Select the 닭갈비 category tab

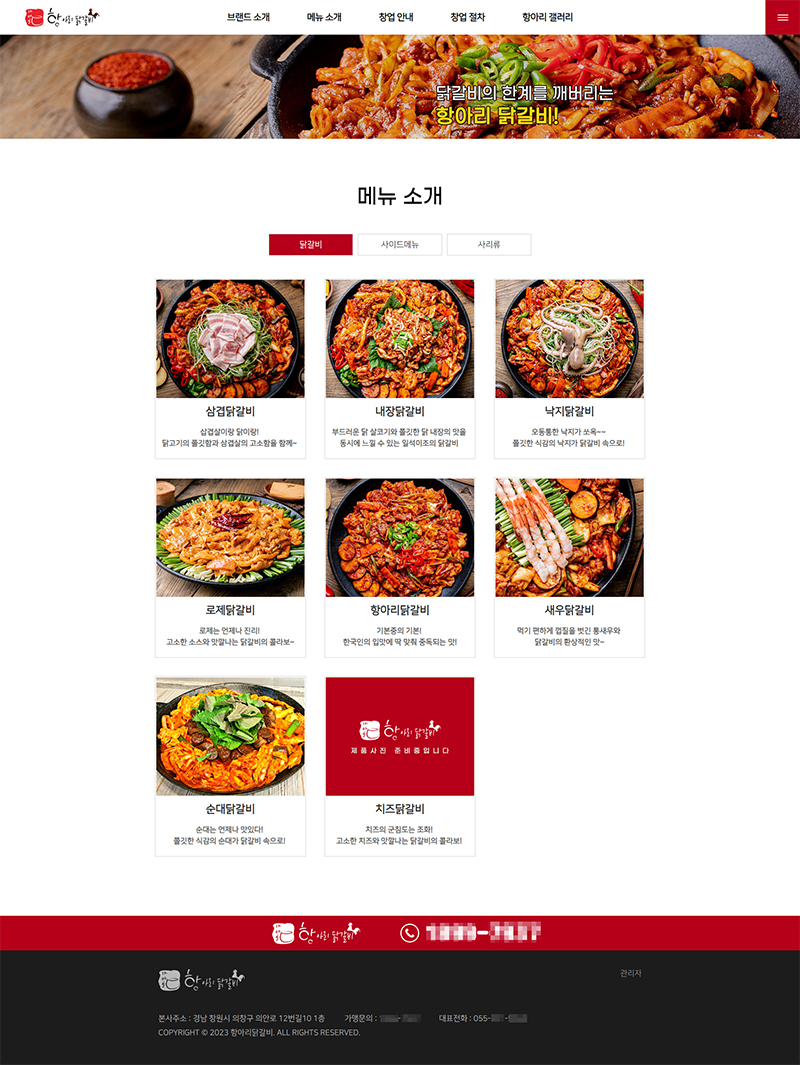[310, 244]
